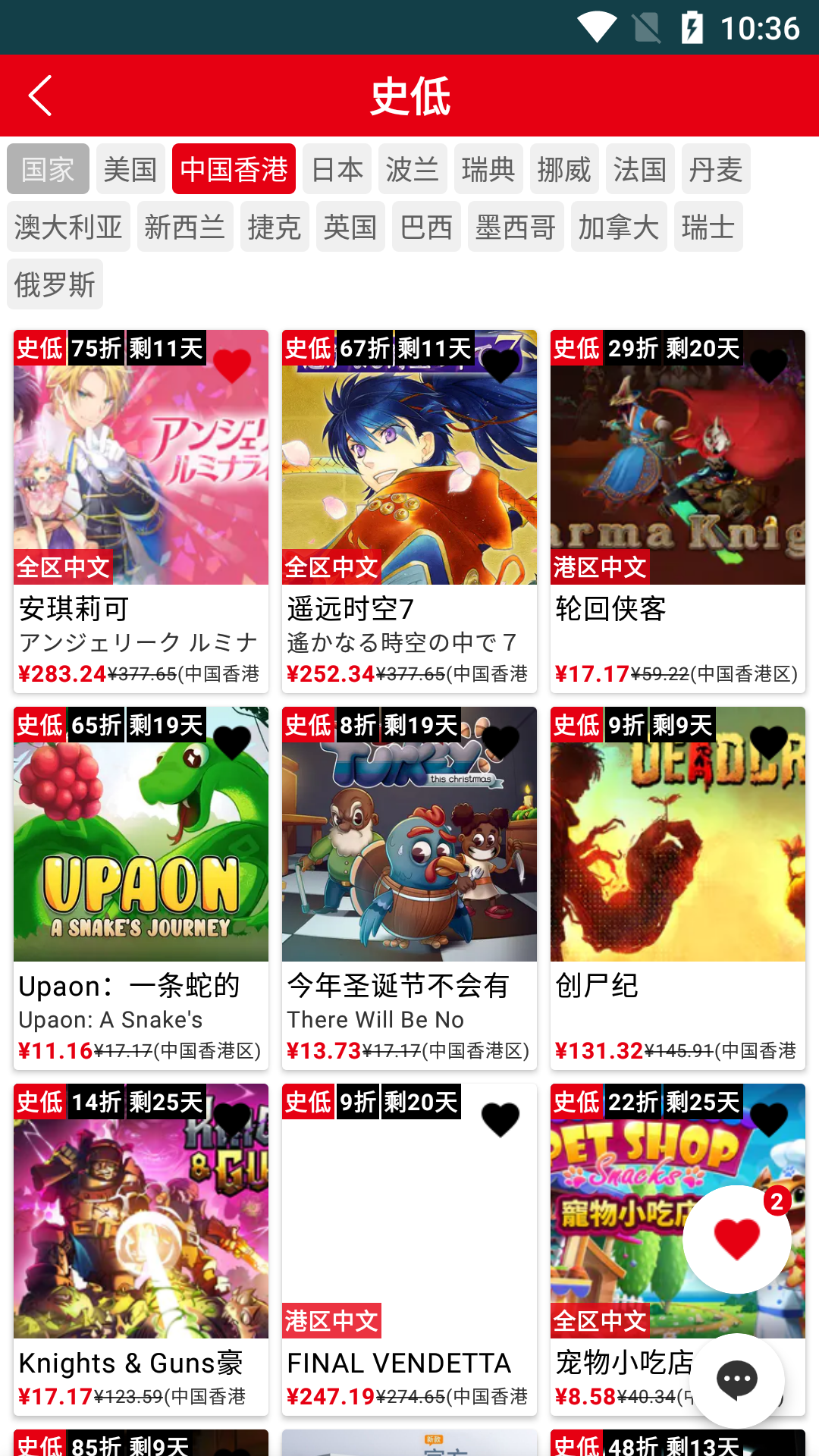Tap the heart on FINAL VENDETTA
Image resolution: width=819 pixels, height=1456 pixels.
(x=500, y=1119)
